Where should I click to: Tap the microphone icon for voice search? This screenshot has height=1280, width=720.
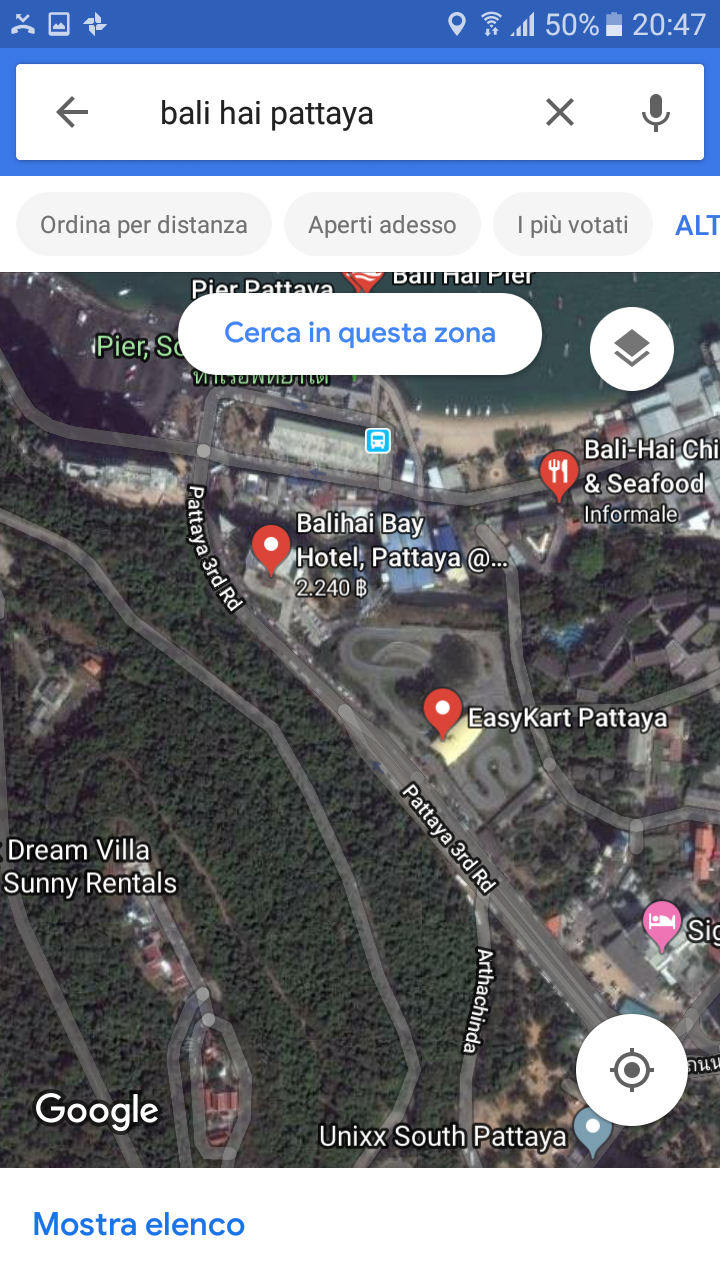[655, 111]
